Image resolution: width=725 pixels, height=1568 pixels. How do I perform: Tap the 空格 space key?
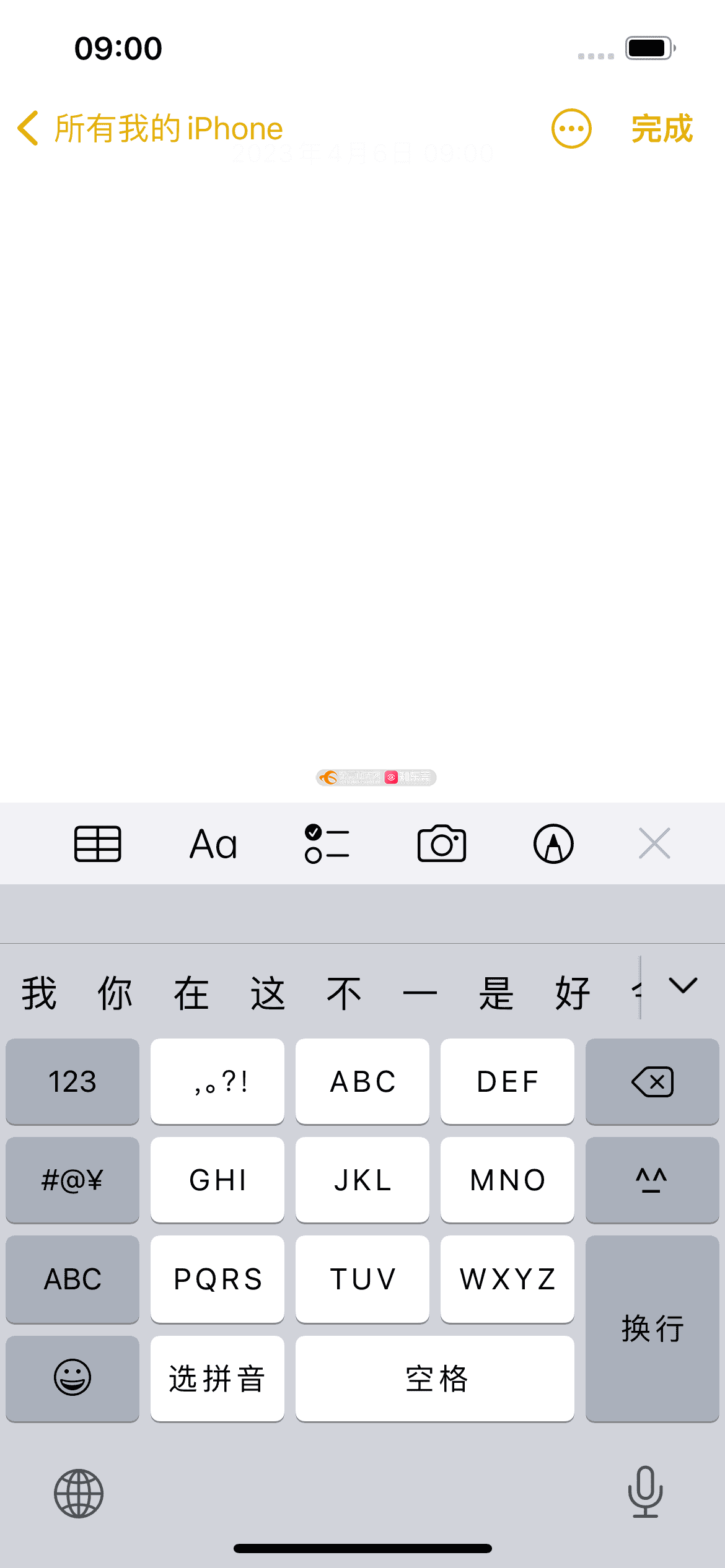click(435, 1378)
